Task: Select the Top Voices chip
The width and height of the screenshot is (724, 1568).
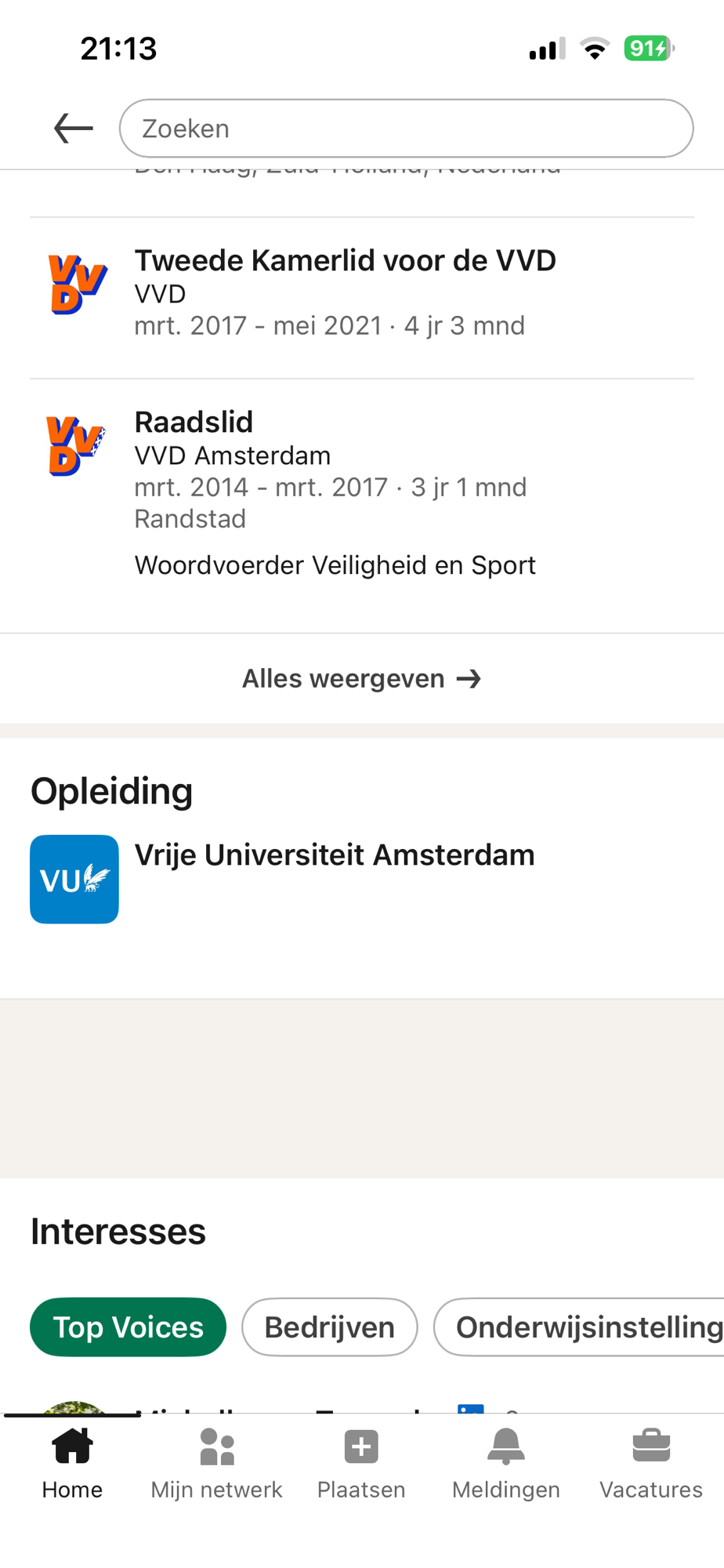Action: (128, 1327)
